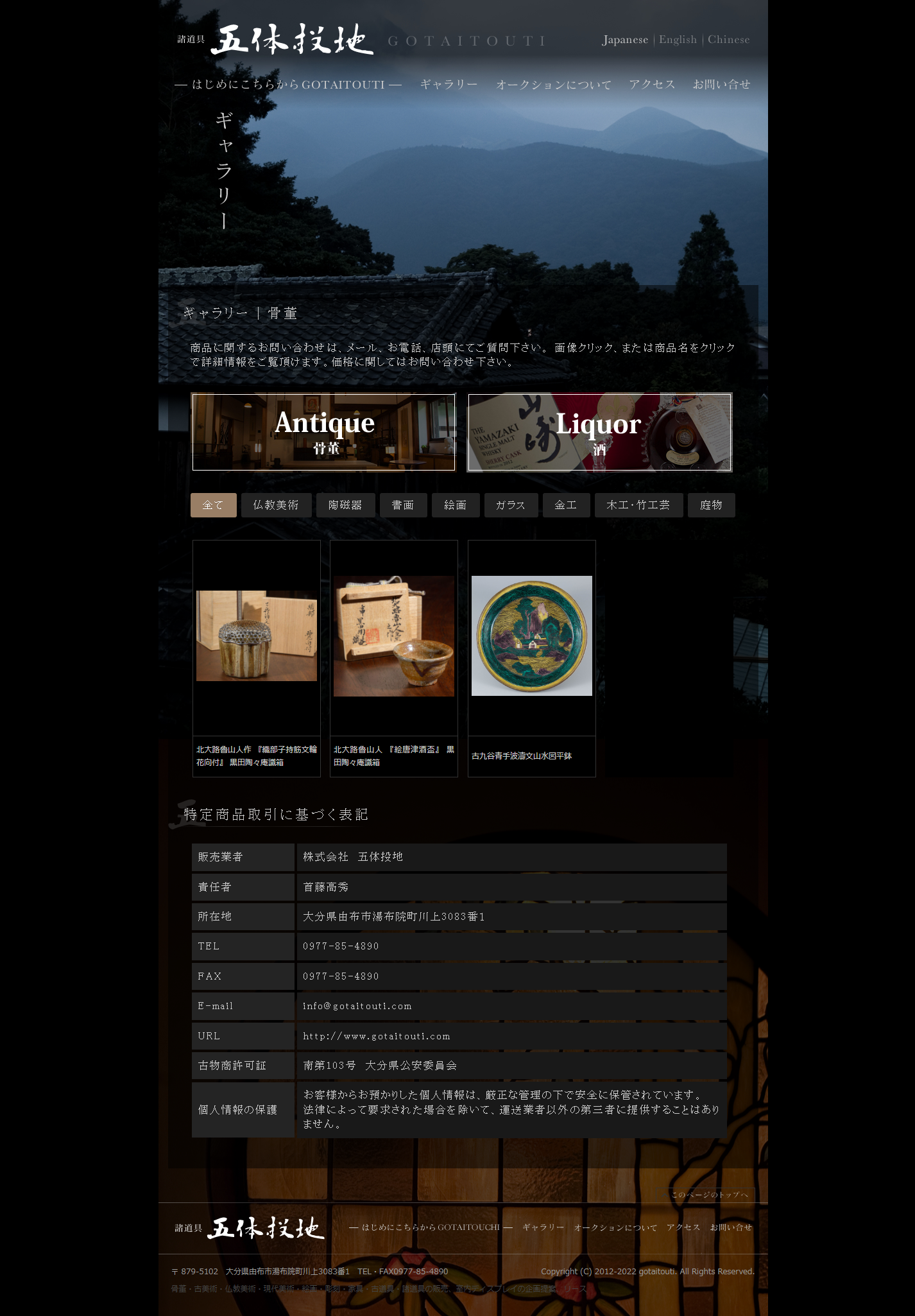Open the 絵唐津酒盃 item card

(394, 636)
